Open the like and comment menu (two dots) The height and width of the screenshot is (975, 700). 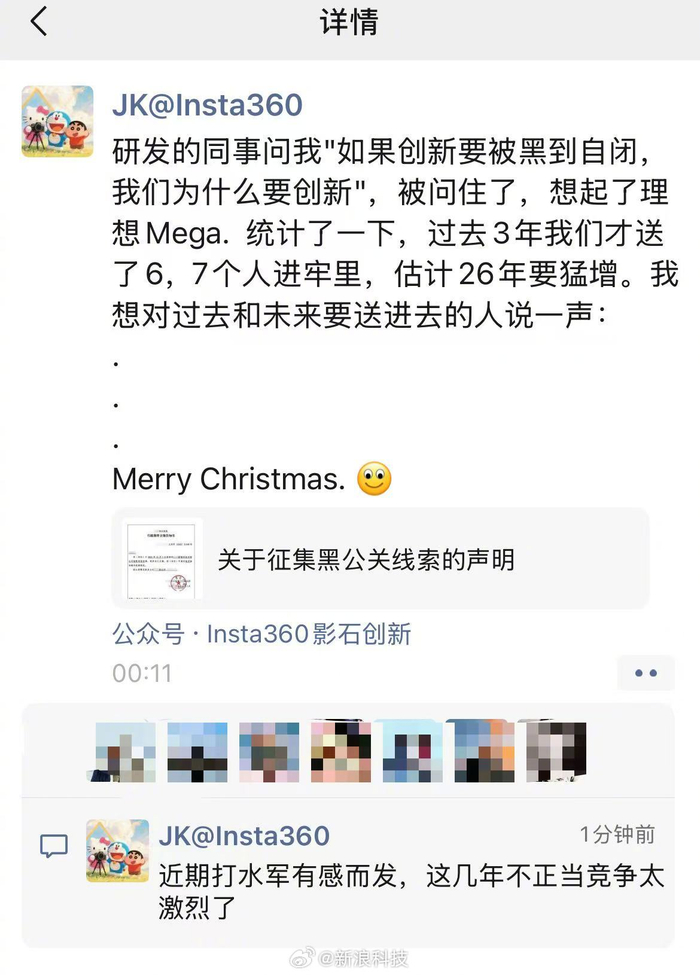646,673
